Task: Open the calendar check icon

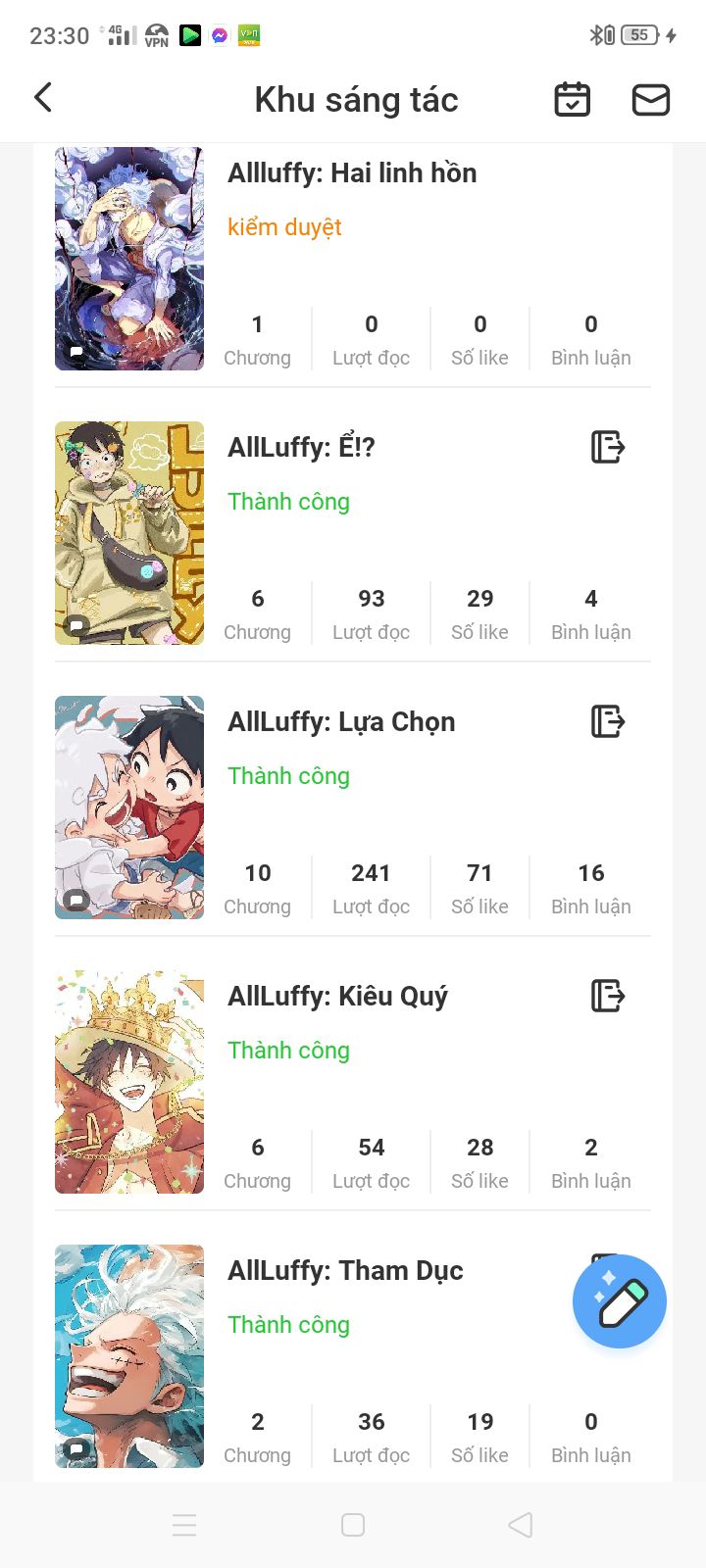Action: (572, 99)
